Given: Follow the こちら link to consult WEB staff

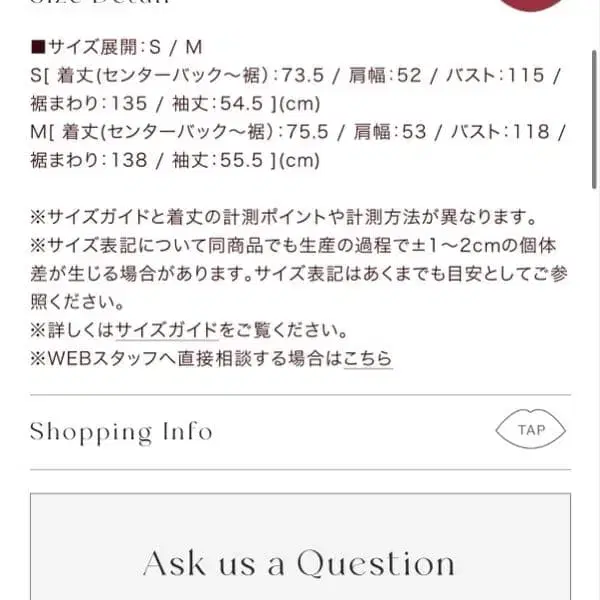Looking at the screenshot, I should [367, 358].
